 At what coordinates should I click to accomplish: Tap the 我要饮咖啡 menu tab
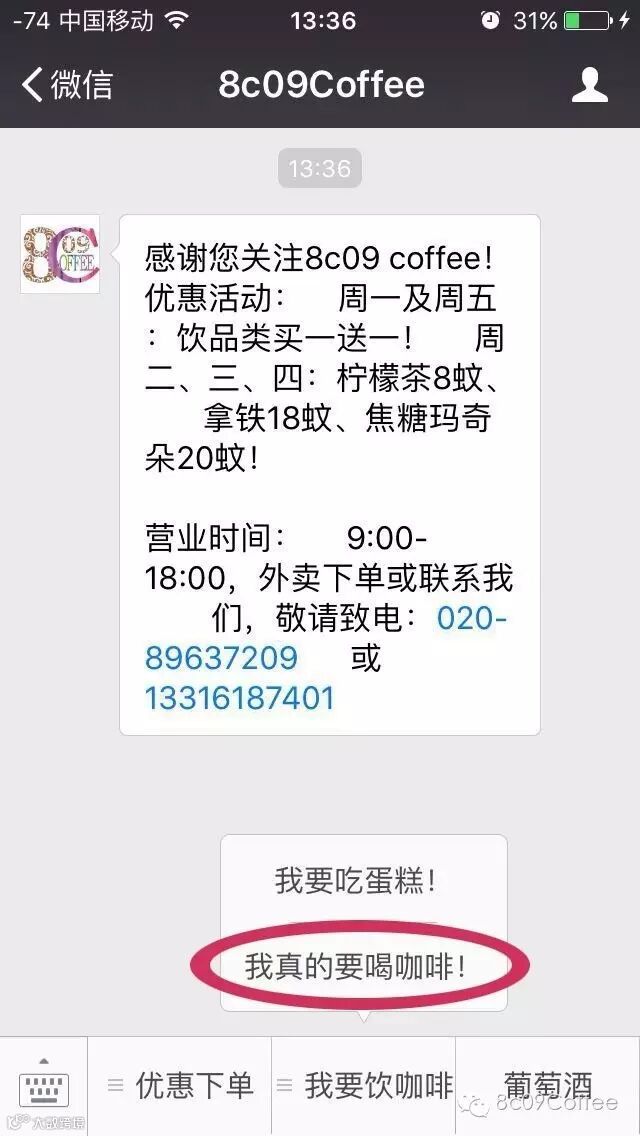[364, 1085]
